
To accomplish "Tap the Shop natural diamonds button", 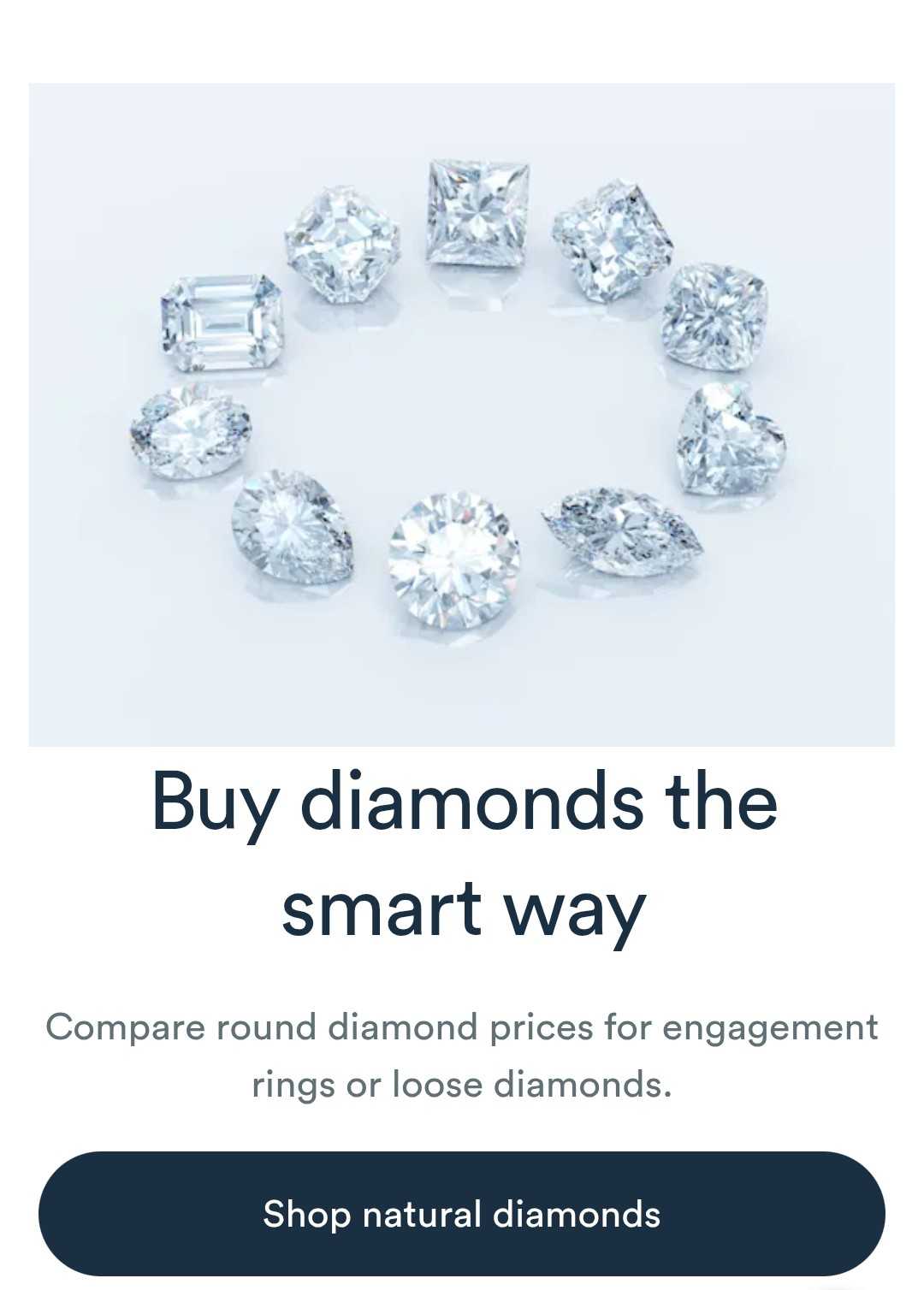I will click(x=462, y=1213).
